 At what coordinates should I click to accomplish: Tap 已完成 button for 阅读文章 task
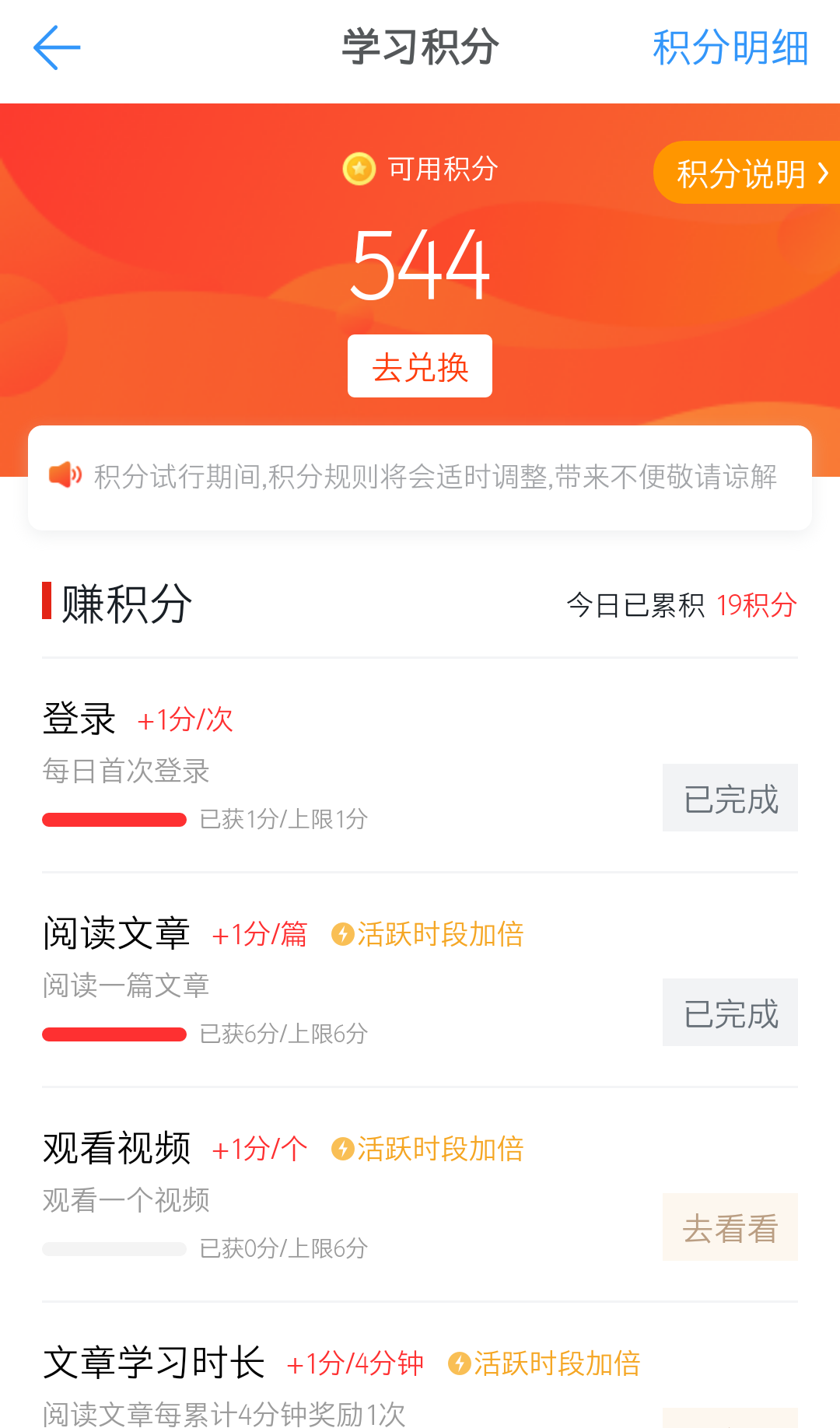tap(730, 1013)
